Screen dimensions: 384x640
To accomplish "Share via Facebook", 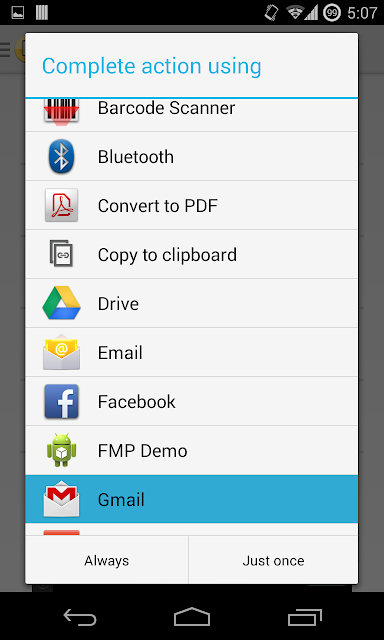I will click(x=191, y=401).
